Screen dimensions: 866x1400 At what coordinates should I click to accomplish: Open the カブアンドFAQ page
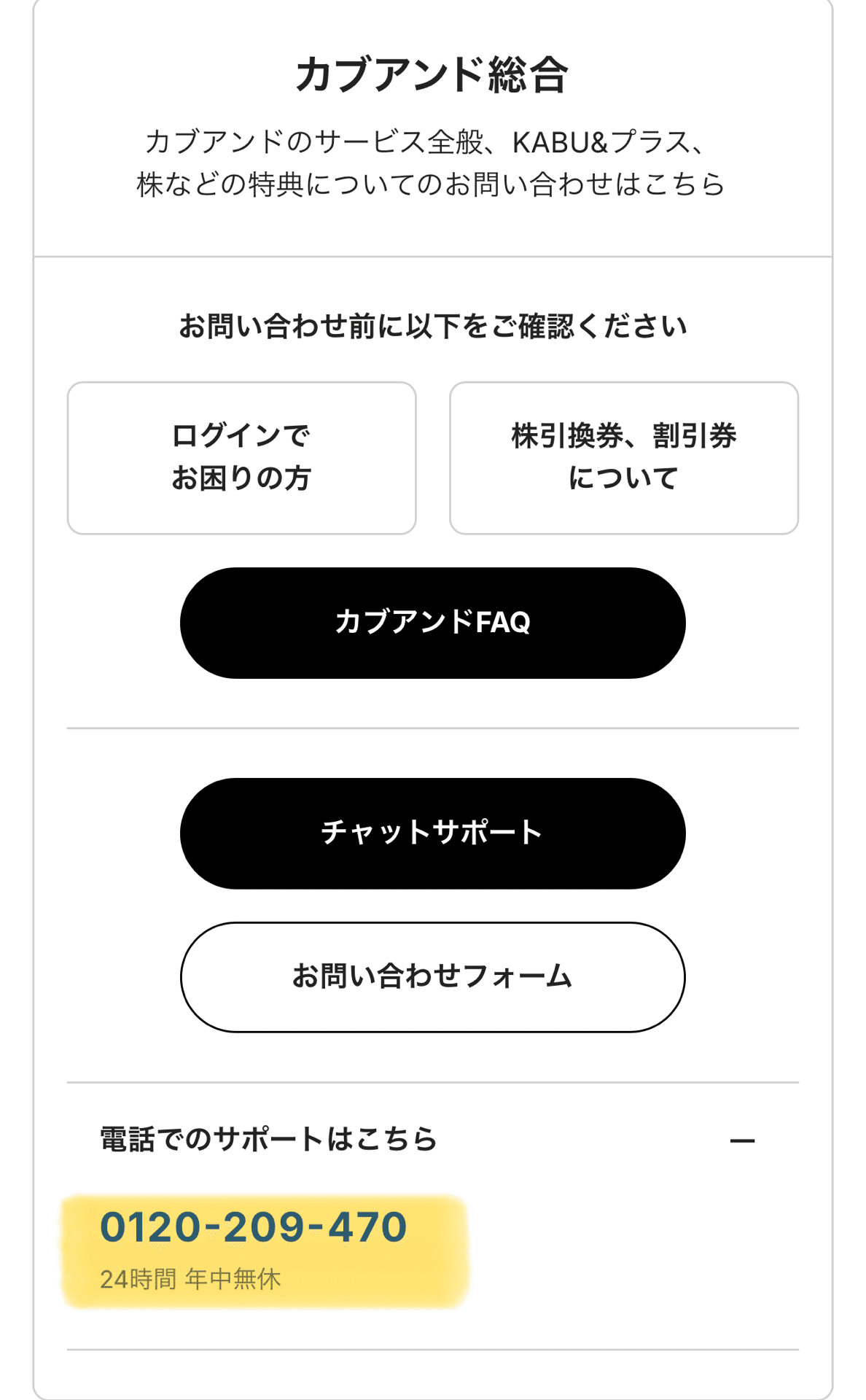[x=432, y=623]
